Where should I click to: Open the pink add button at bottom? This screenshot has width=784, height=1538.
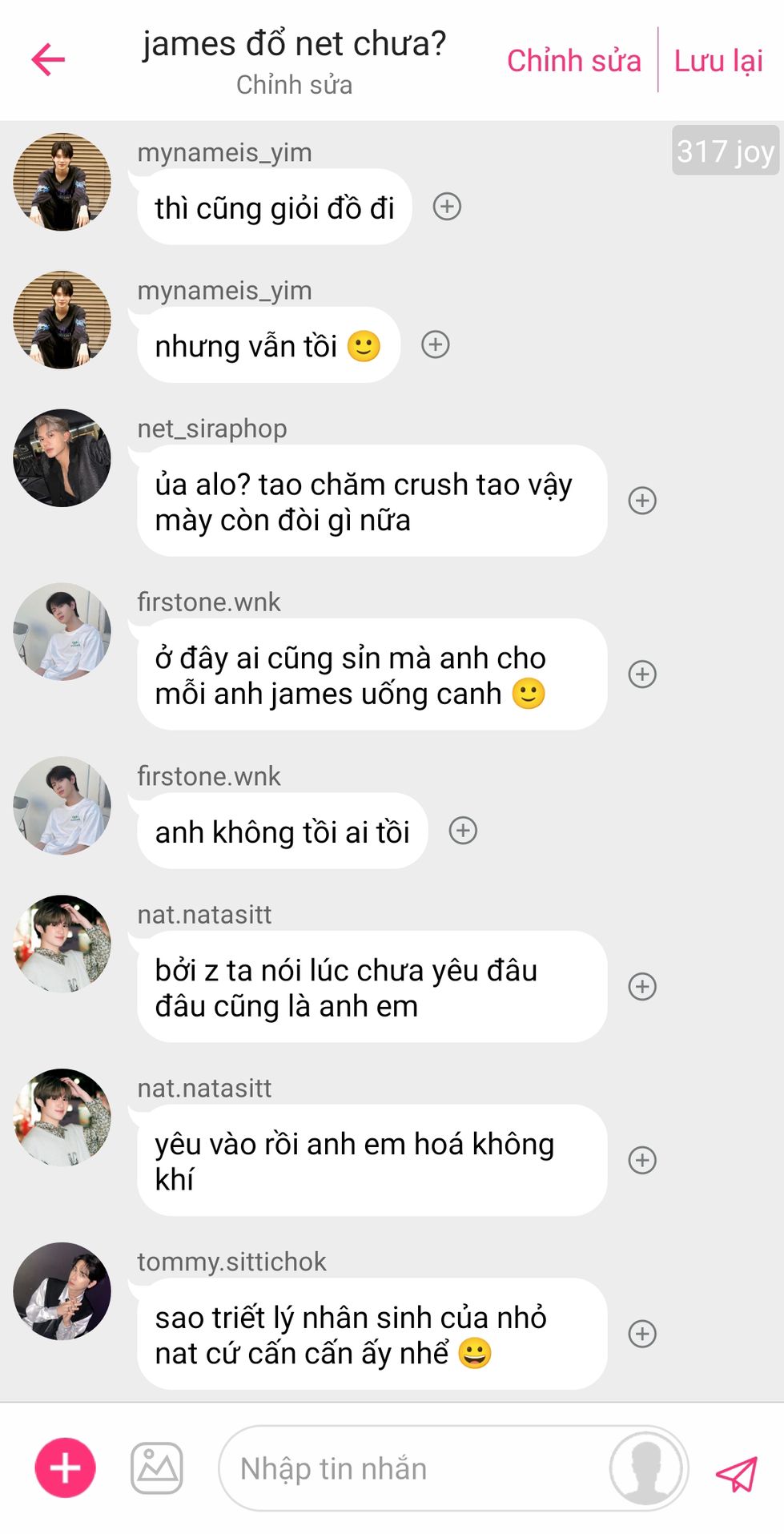coord(65,1468)
